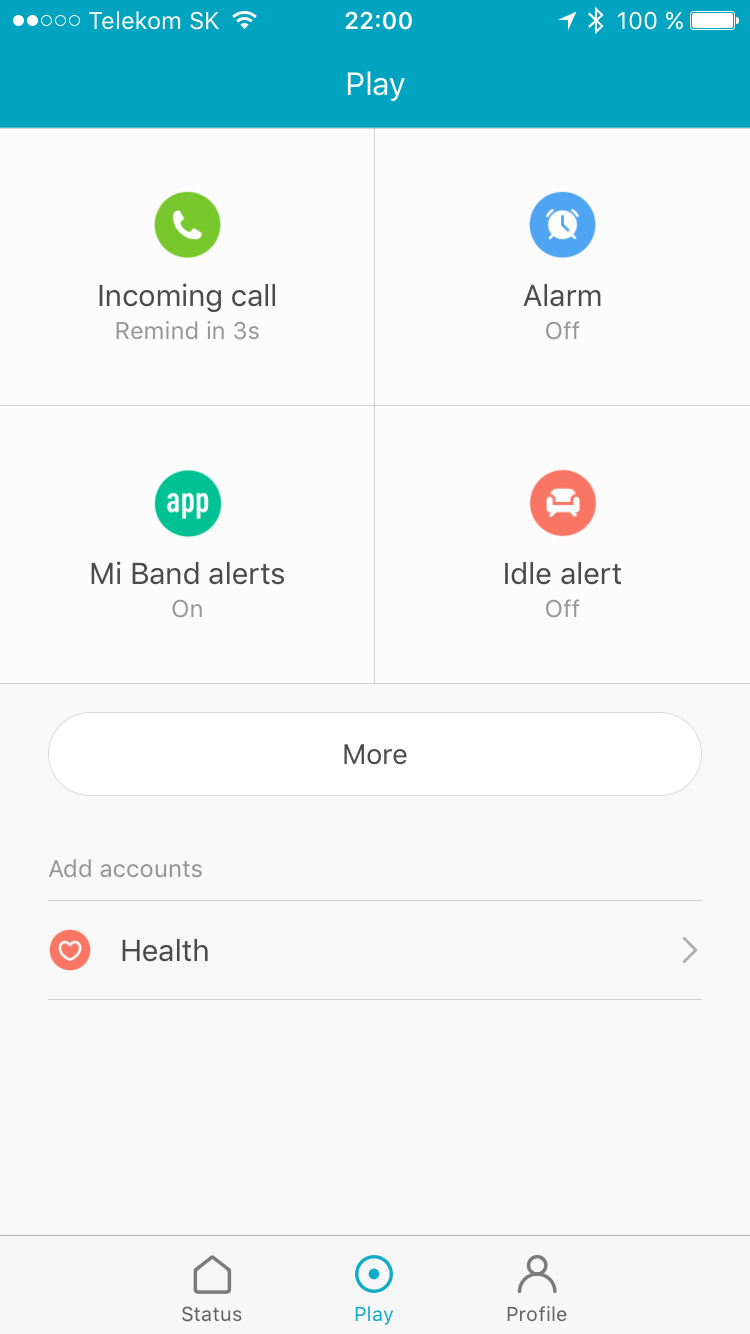Viewport: 750px width, 1334px height.
Task: Tap the More button
Action: click(x=374, y=754)
